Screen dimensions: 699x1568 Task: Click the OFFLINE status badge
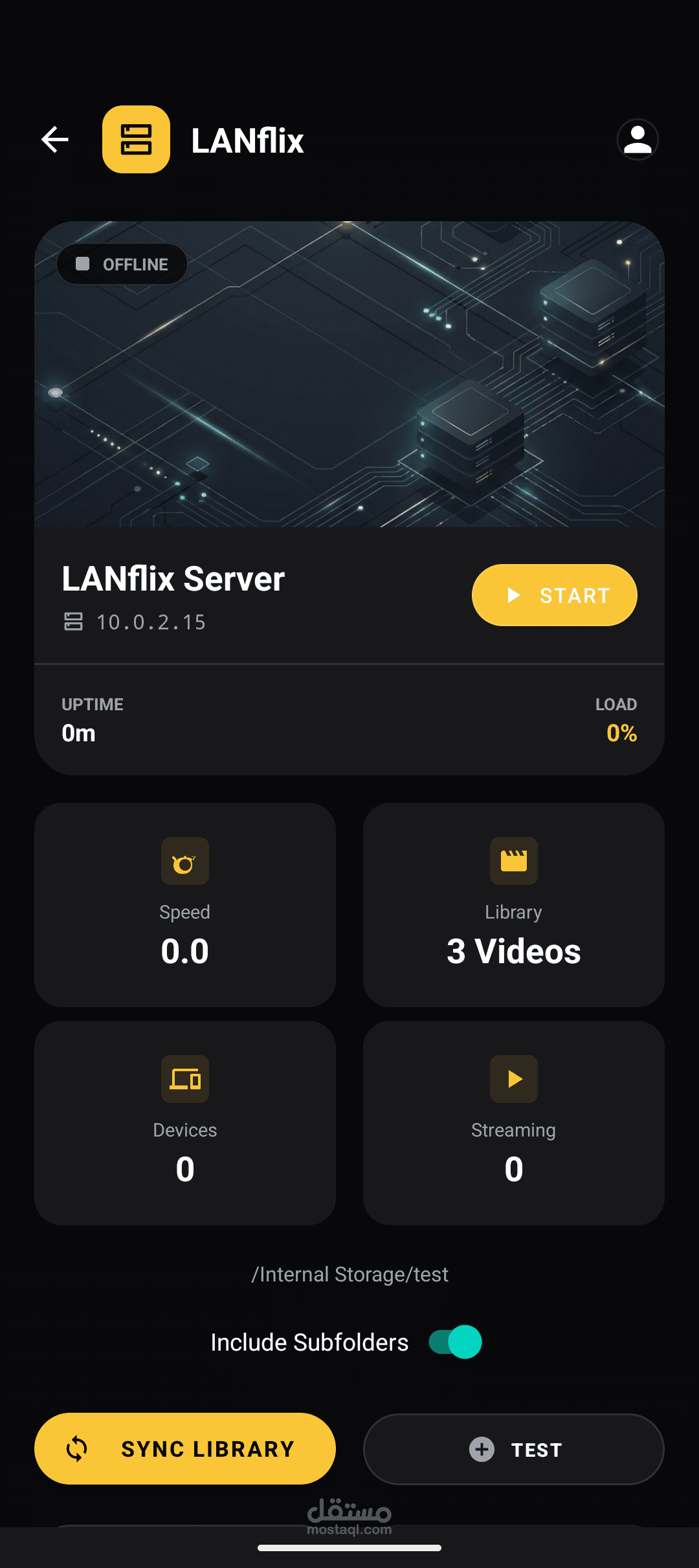click(121, 263)
